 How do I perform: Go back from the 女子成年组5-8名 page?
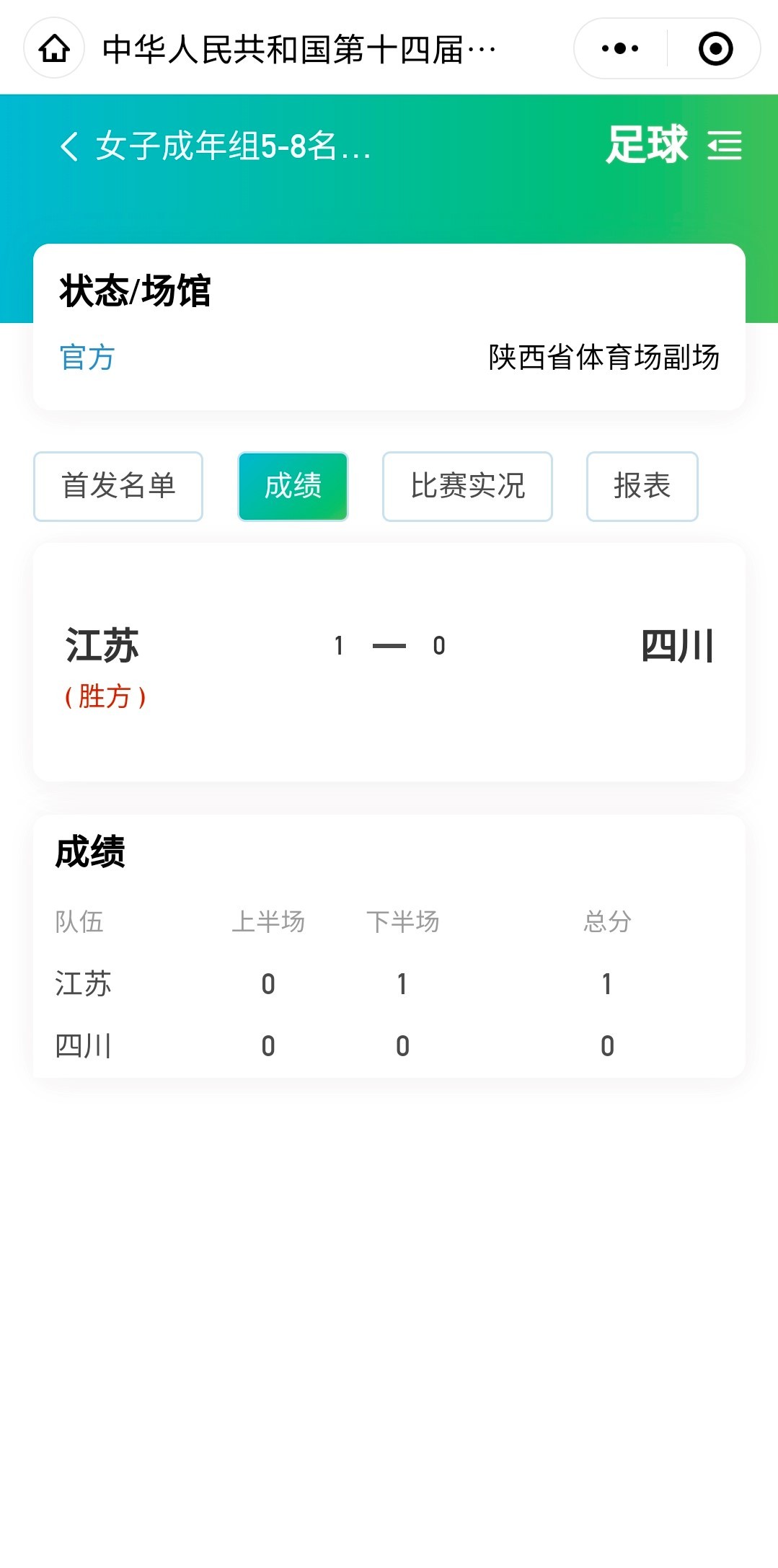click(x=69, y=146)
